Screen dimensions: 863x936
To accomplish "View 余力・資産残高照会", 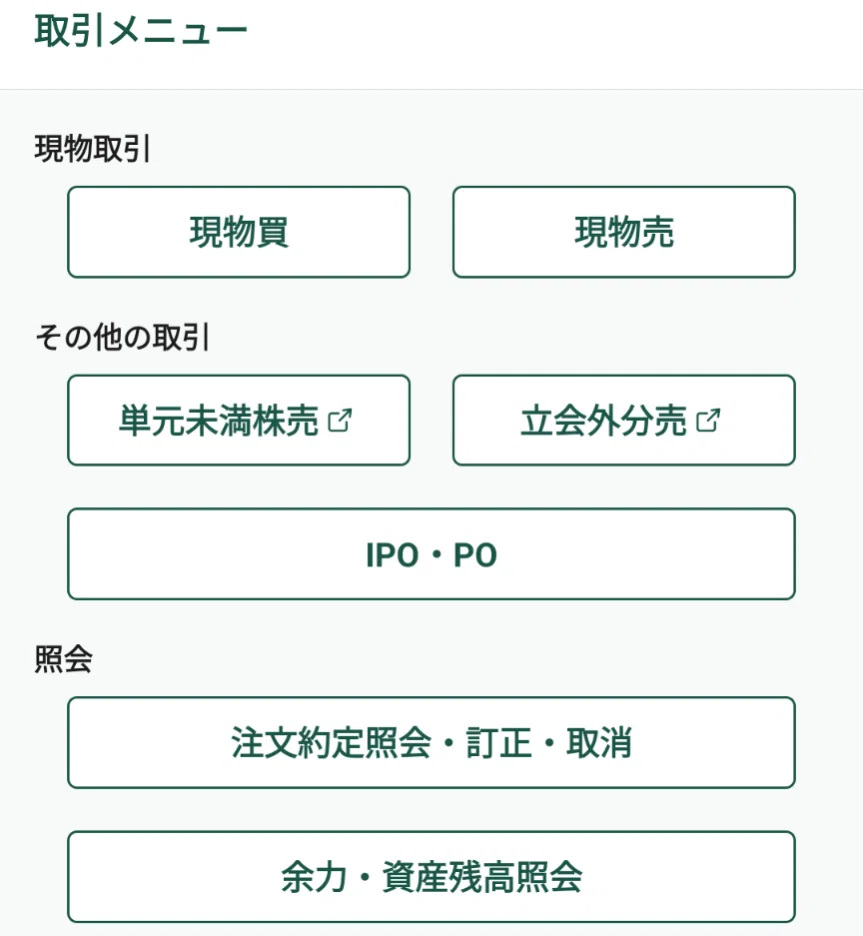I will coord(432,876).
